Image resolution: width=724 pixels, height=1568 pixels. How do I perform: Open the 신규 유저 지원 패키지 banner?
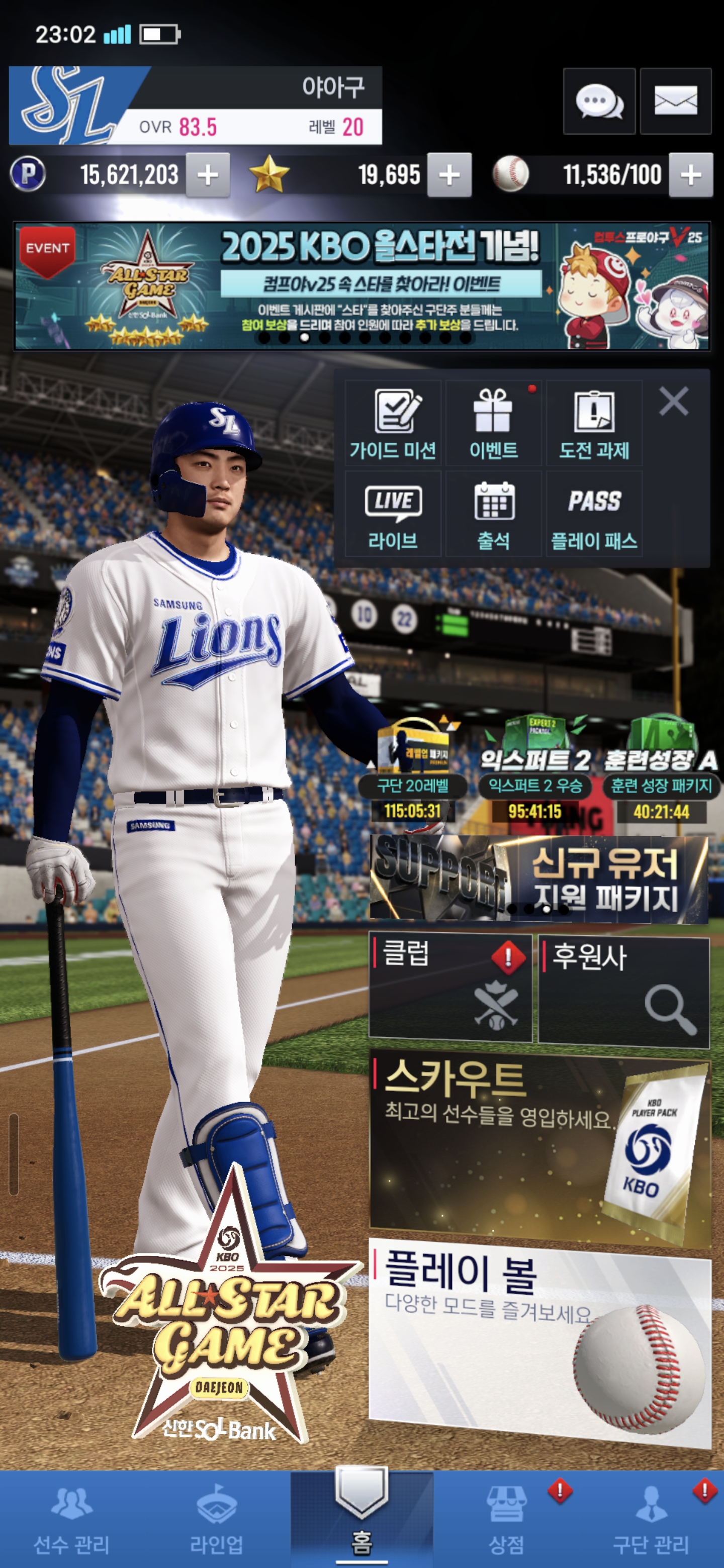point(539,878)
